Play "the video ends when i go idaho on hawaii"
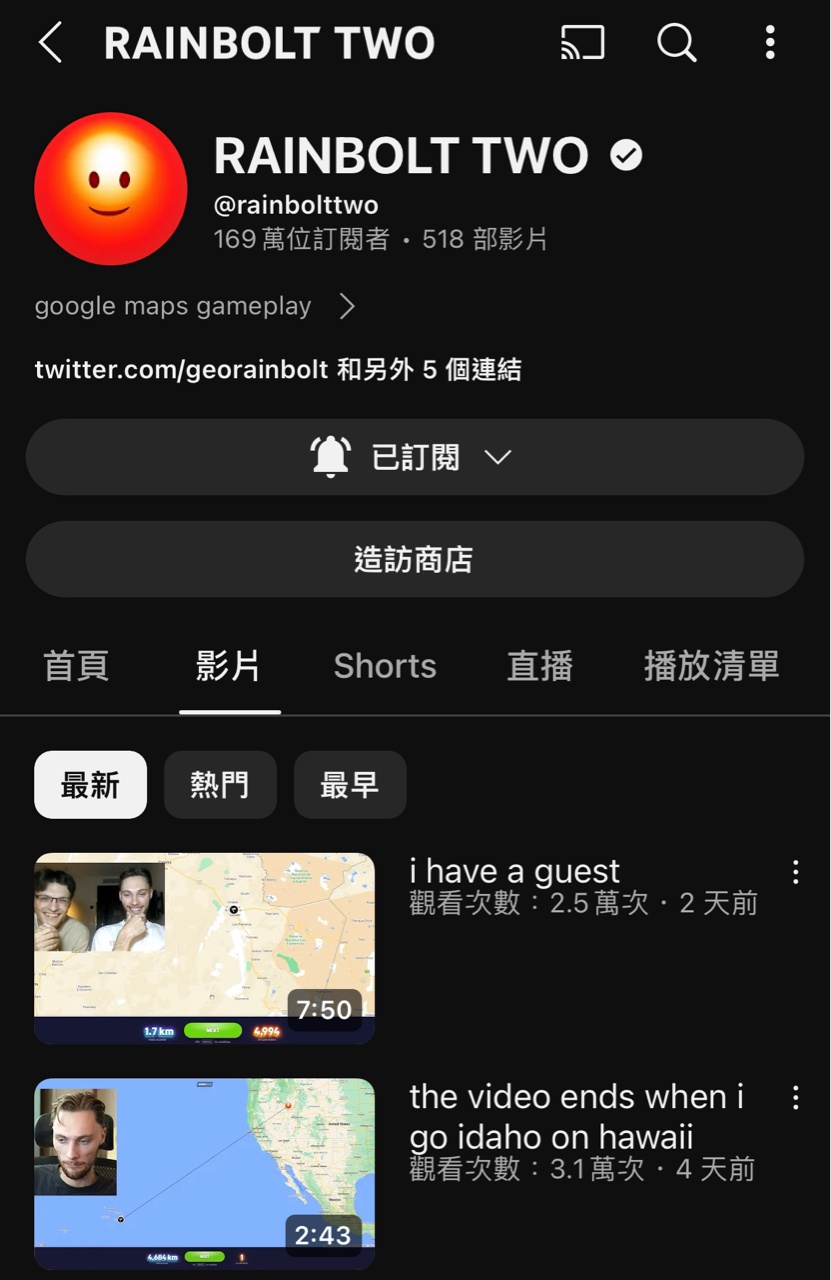 tap(205, 1173)
